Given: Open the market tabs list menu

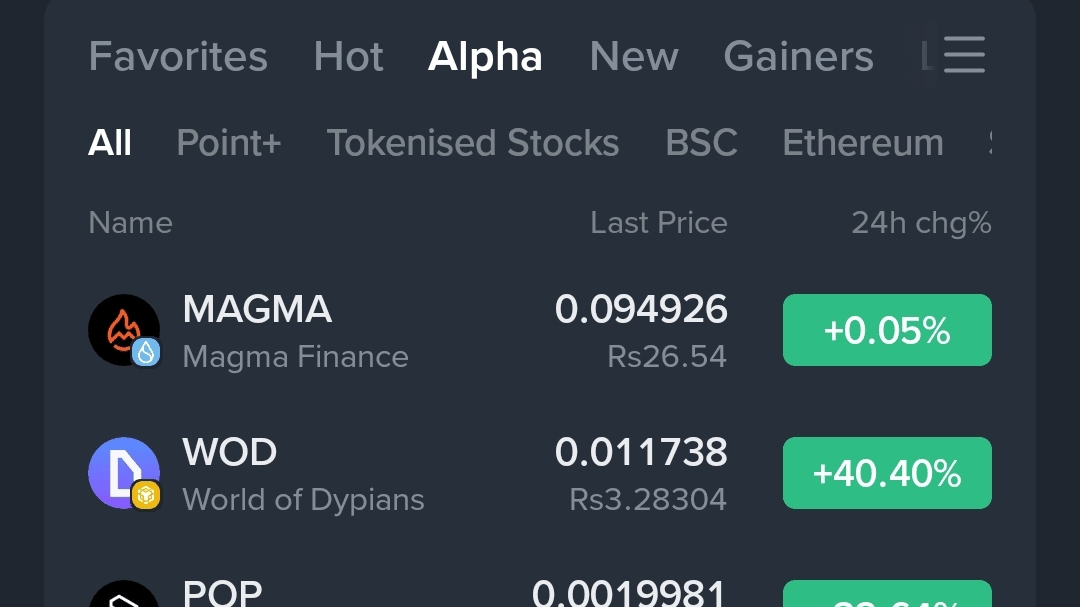Looking at the screenshot, I should click(964, 55).
